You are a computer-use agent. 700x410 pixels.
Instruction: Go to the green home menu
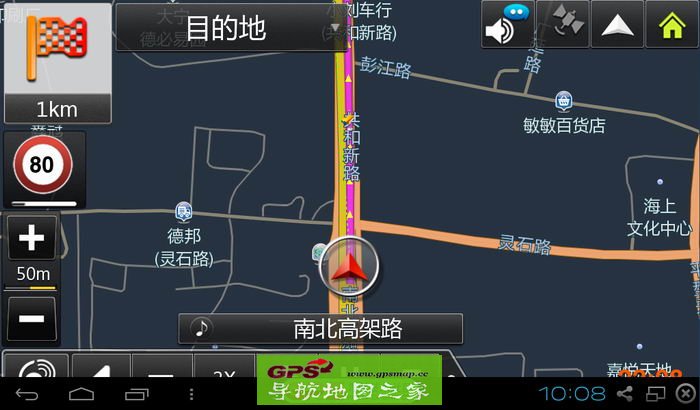(x=672, y=25)
